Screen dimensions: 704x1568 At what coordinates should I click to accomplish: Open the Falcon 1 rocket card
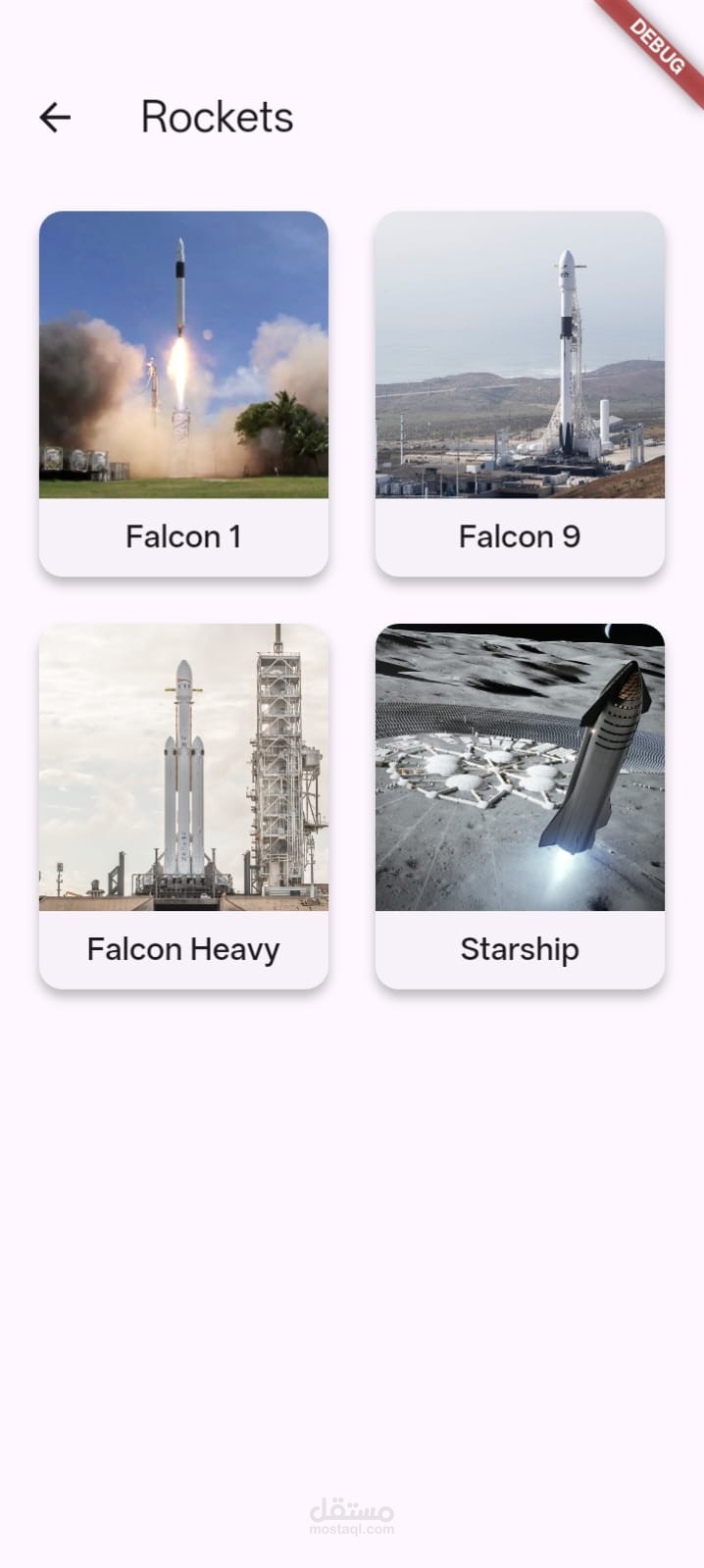click(x=183, y=393)
